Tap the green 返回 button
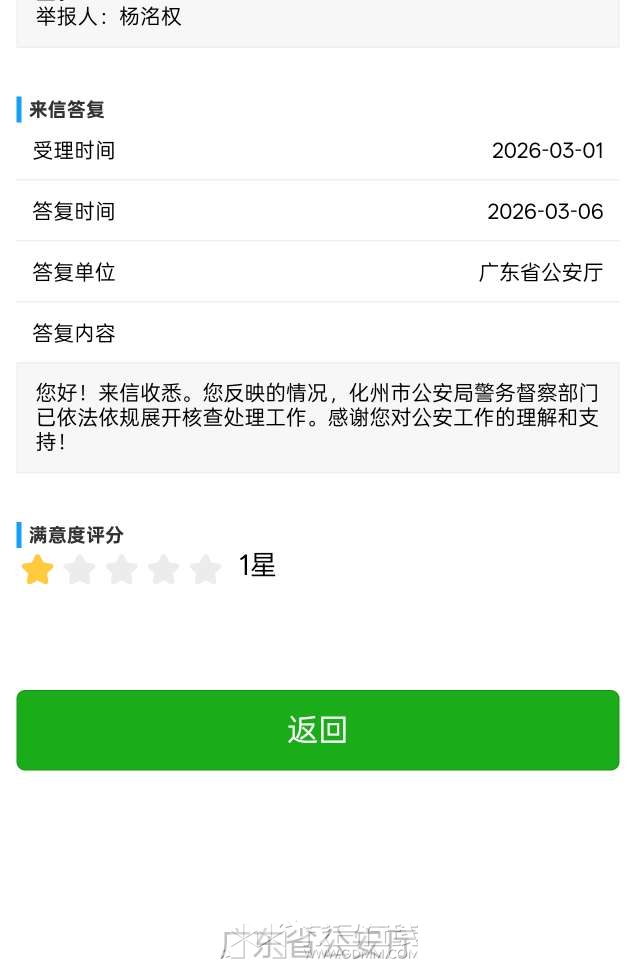Image resolution: width=636 pixels, height=964 pixels. pyautogui.click(x=318, y=730)
